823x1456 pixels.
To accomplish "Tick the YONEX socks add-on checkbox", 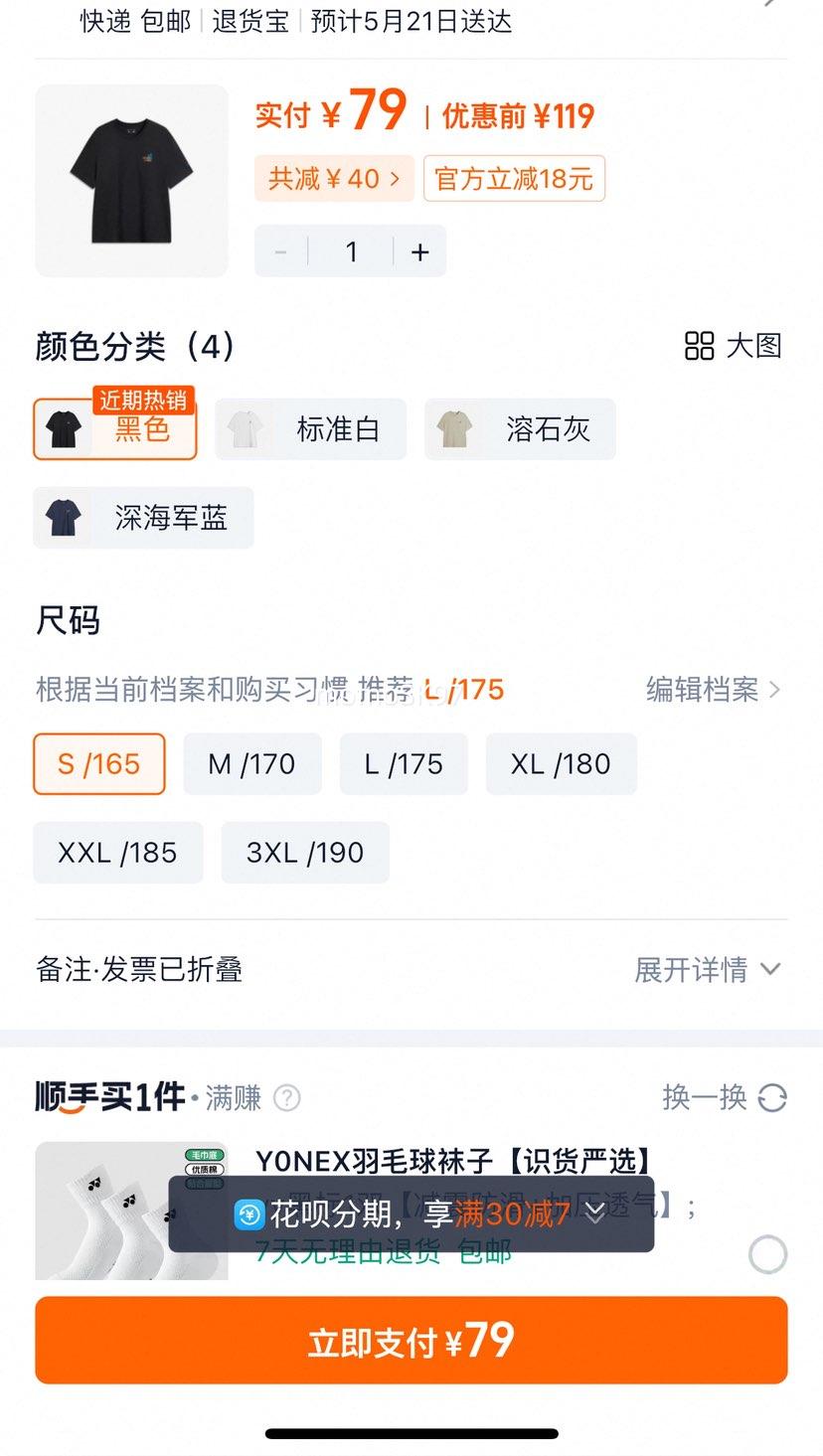I will (x=767, y=1254).
